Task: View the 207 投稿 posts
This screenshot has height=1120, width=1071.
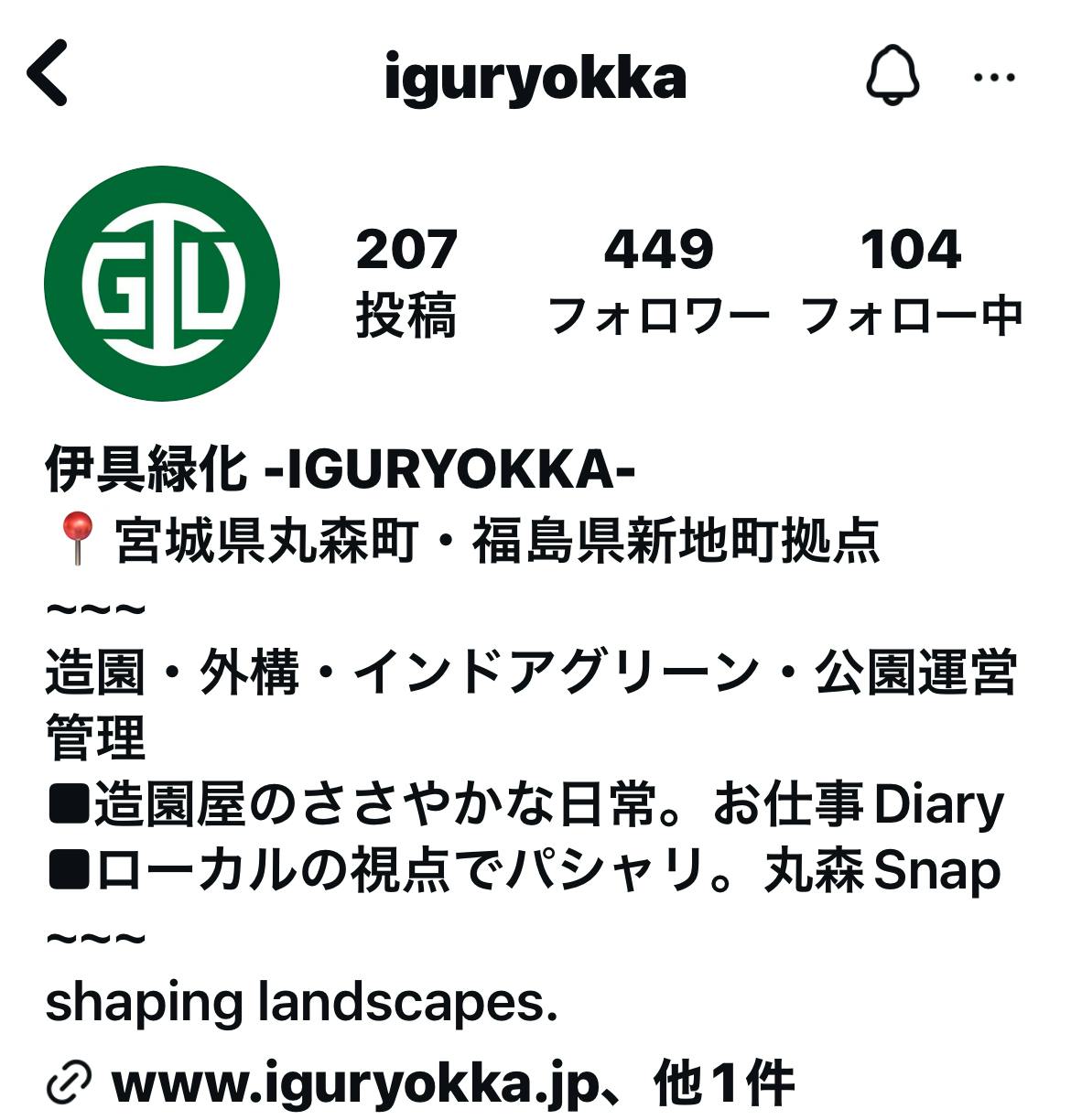Action: coord(406,282)
